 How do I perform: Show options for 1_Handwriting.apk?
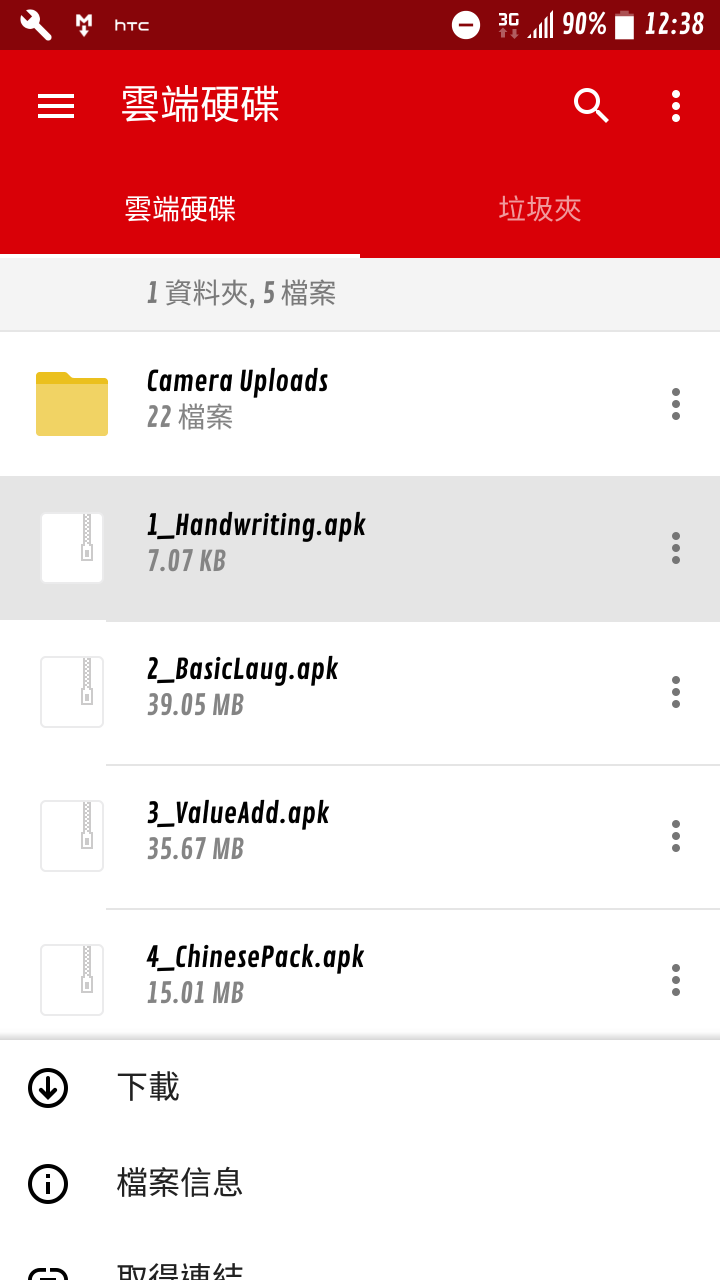click(x=676, y=548)
